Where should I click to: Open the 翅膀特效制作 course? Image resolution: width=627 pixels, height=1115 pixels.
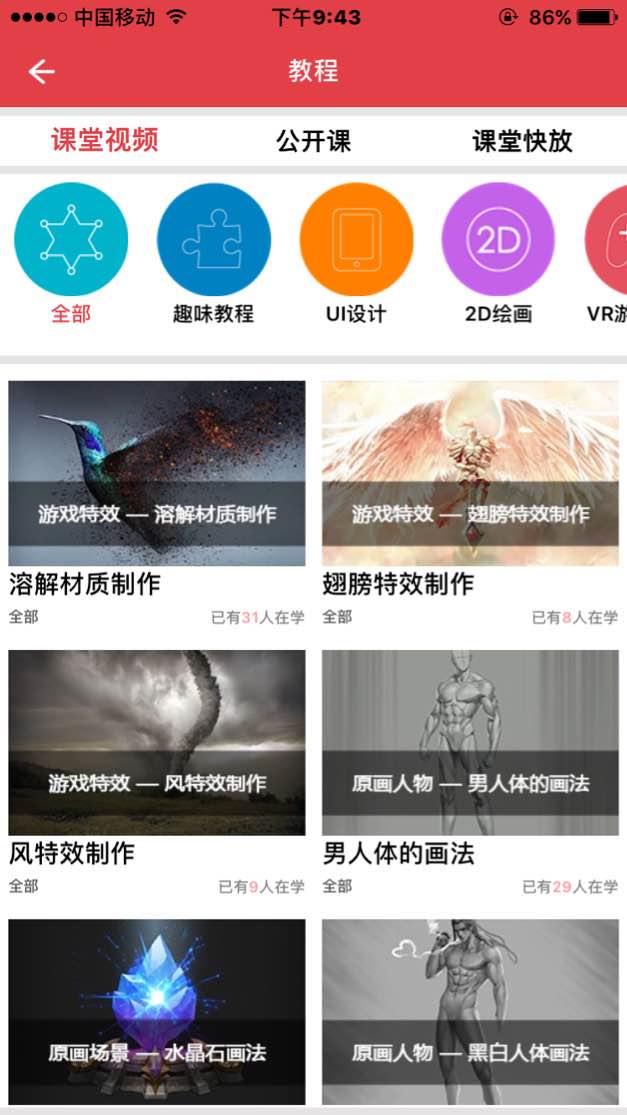[x=470, y=474]
